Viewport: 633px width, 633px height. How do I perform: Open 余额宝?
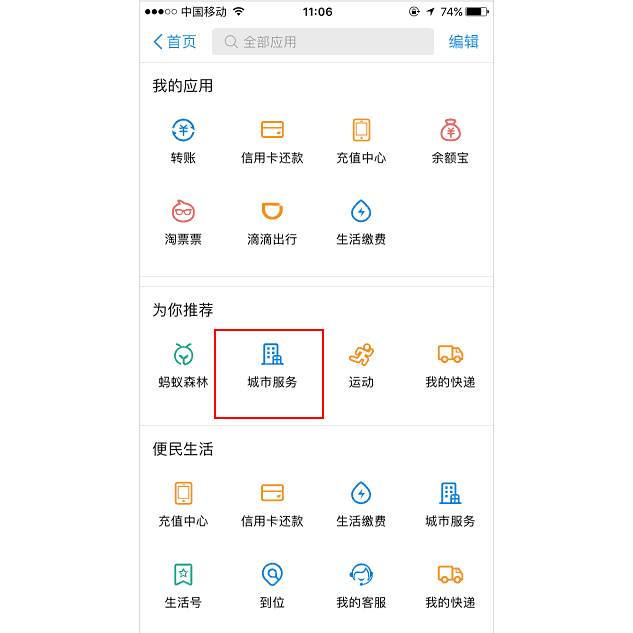[450, 140]
